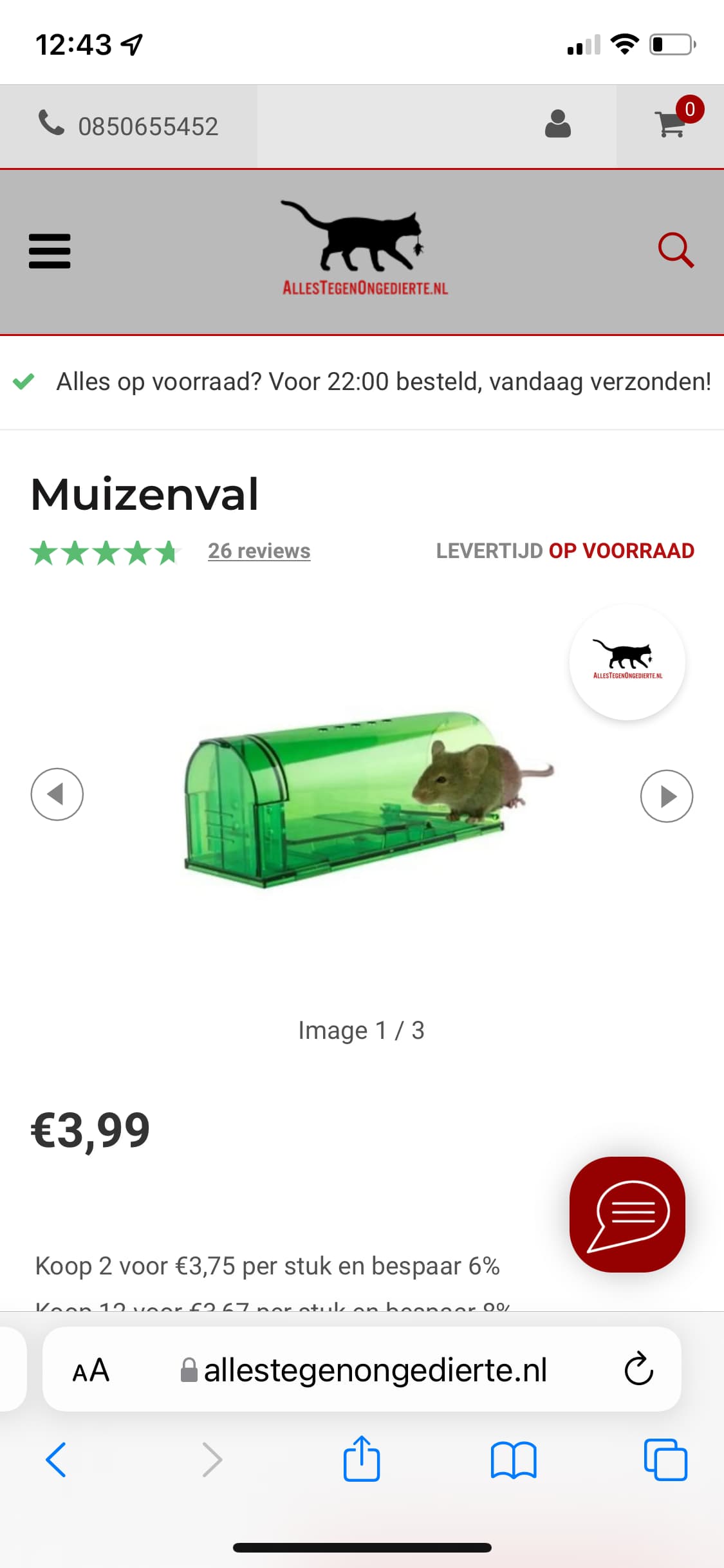The height and width of the screenshot is (1568, 724).
Task: Go back in Safari
Action: [56, 1459]
